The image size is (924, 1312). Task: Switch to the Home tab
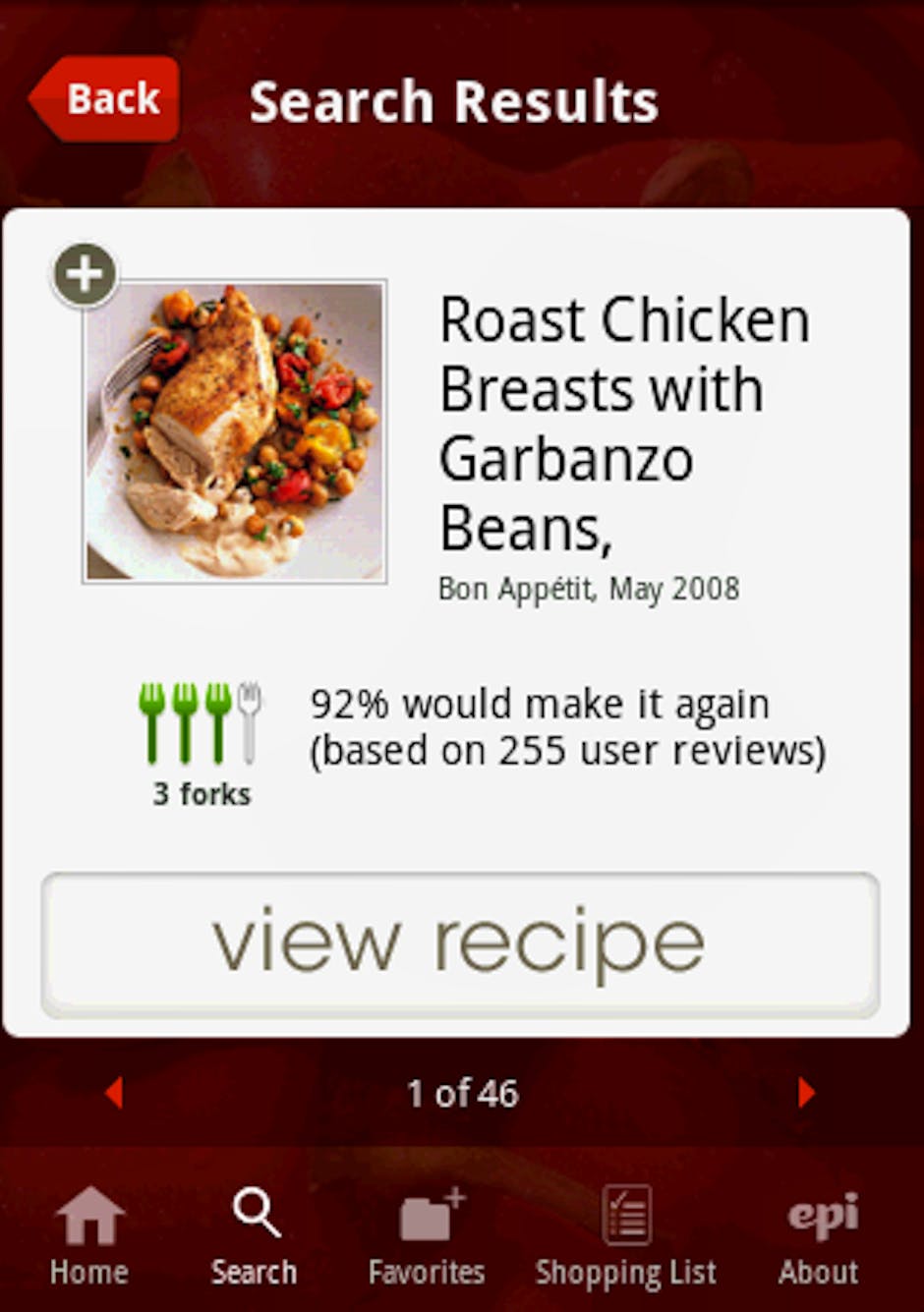tap(89, 1234)
